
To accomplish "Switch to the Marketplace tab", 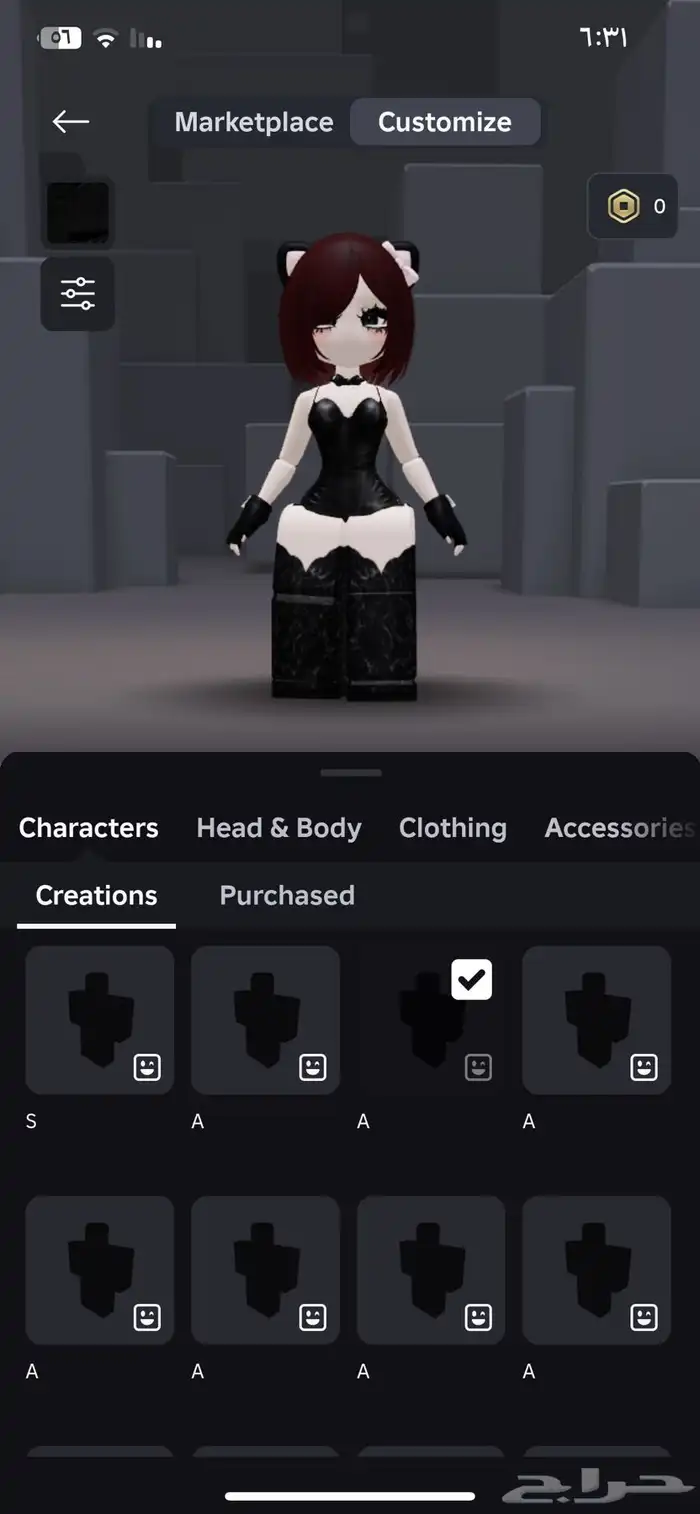I will point(253,122).
